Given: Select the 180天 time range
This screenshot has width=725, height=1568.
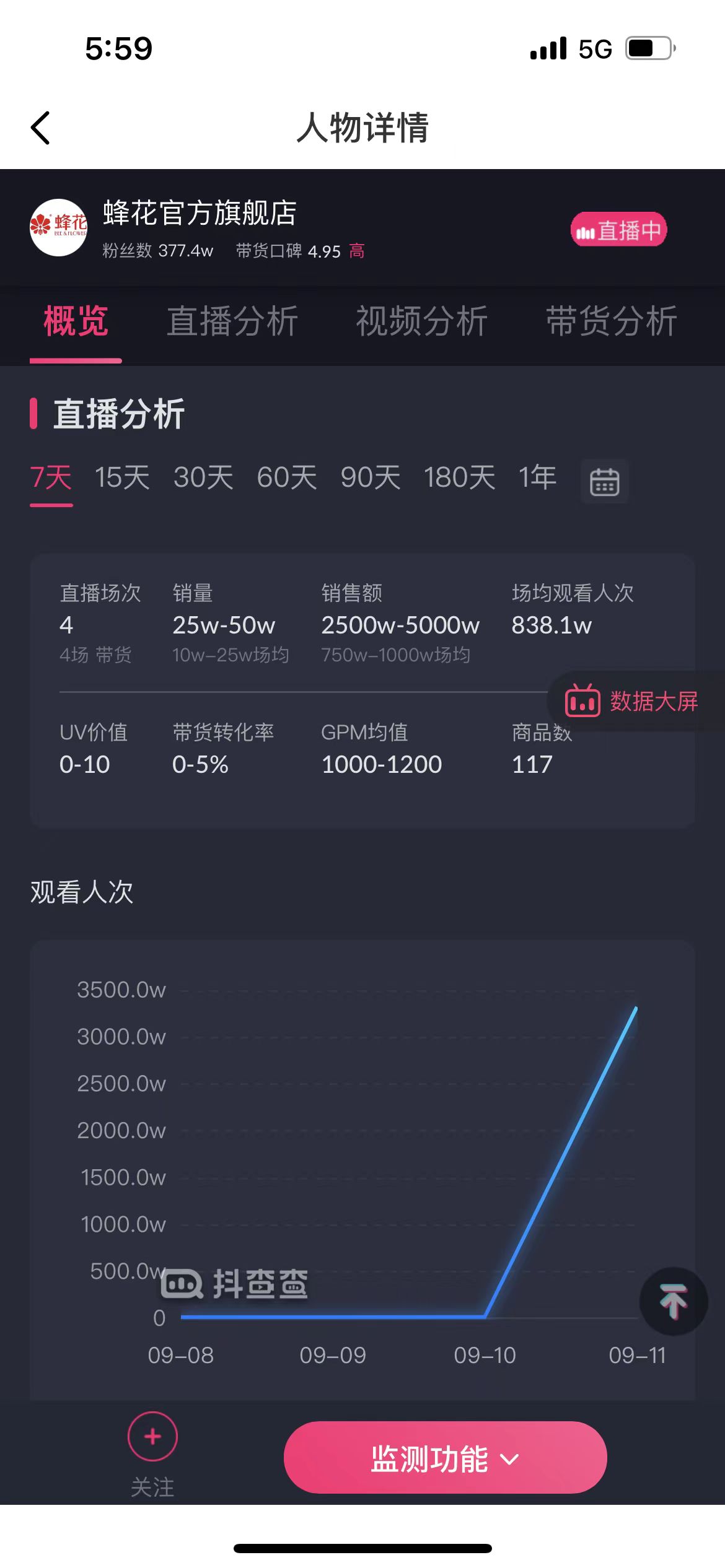Looking at the screenshot, I should 459,478.
